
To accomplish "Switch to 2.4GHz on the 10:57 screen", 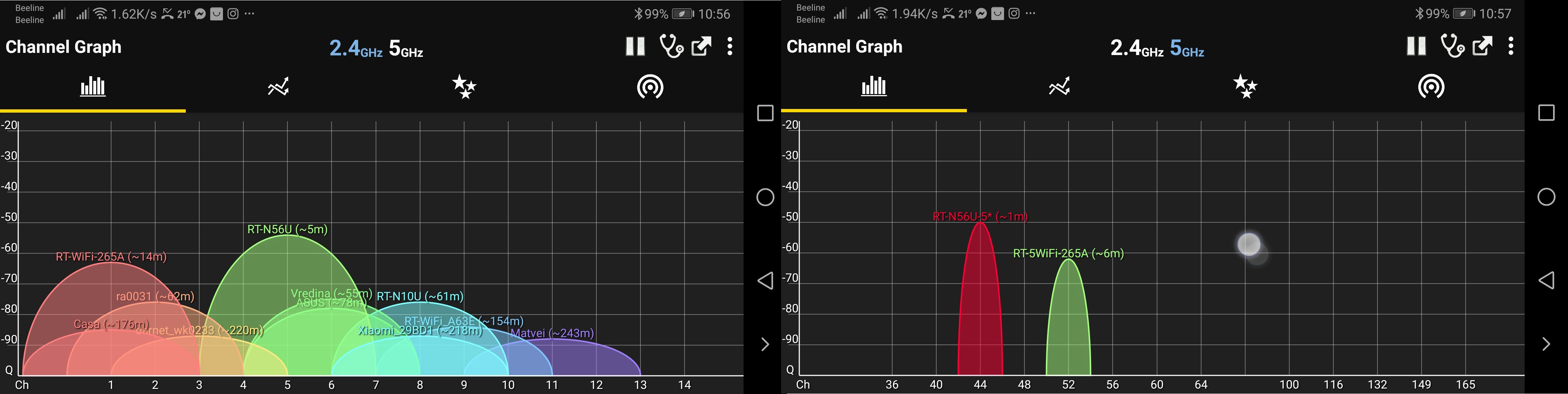I will [x=1136, y=47].
